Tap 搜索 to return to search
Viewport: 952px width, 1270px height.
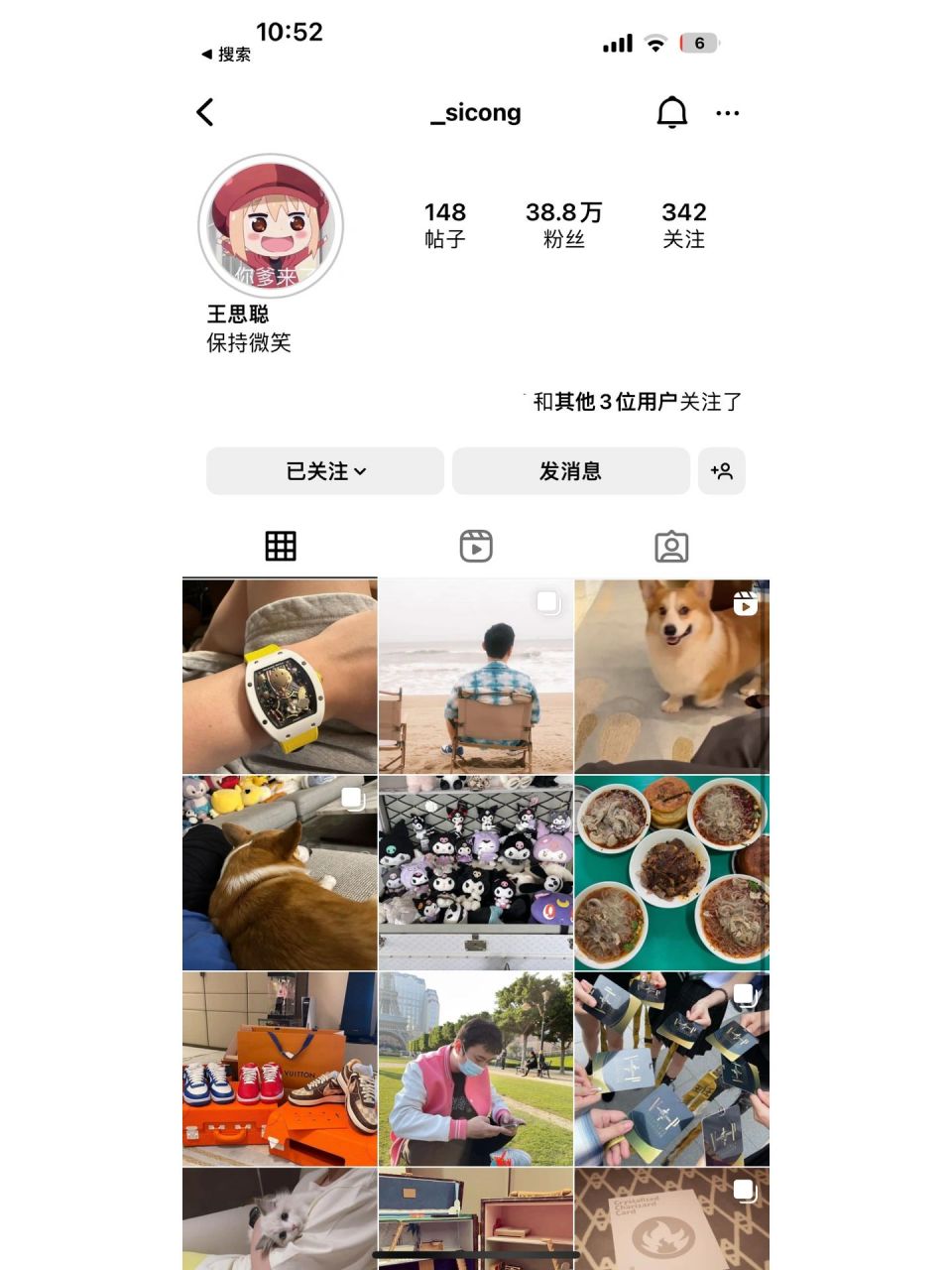[228, 55]
